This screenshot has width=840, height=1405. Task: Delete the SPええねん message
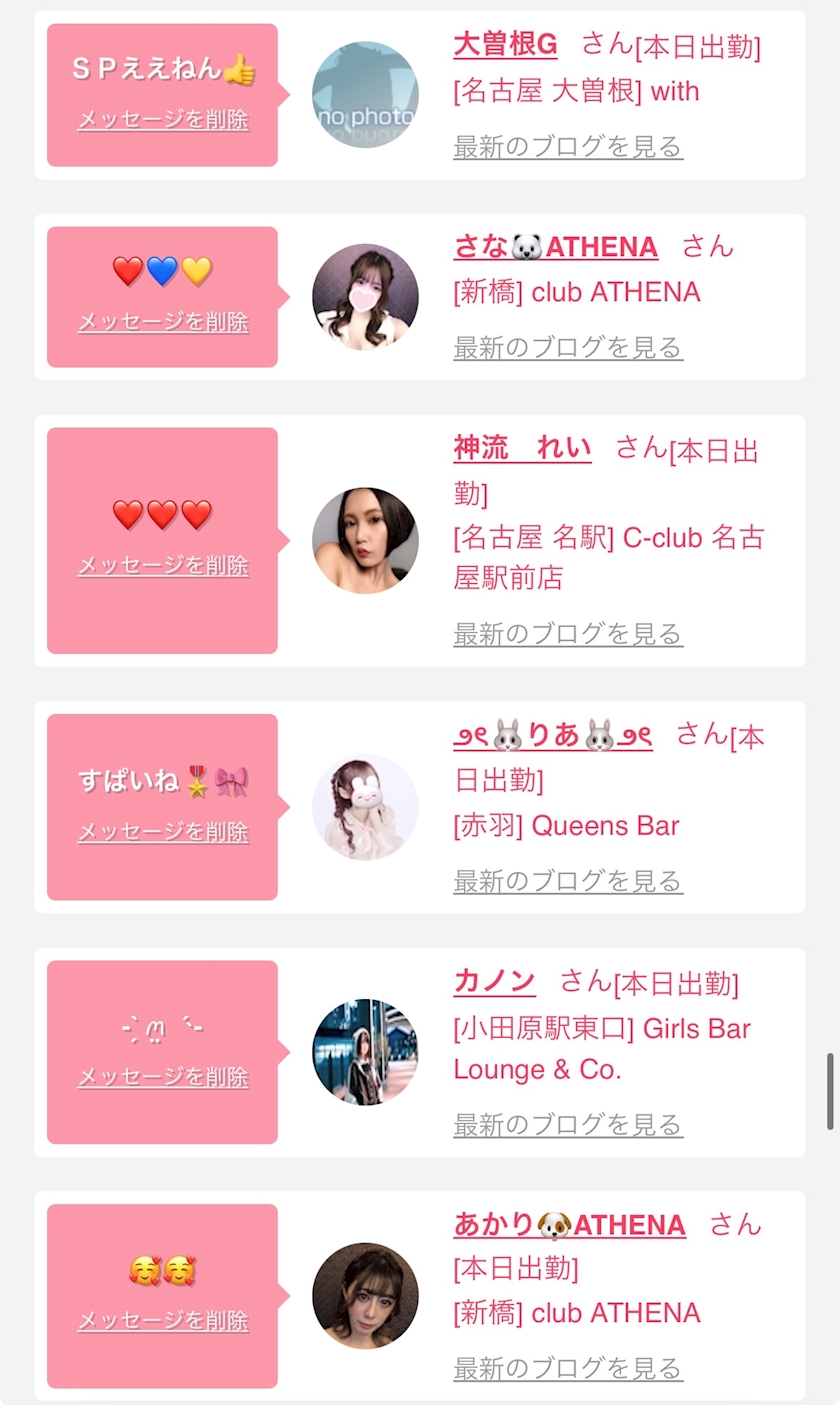click(x=163, y=120)
